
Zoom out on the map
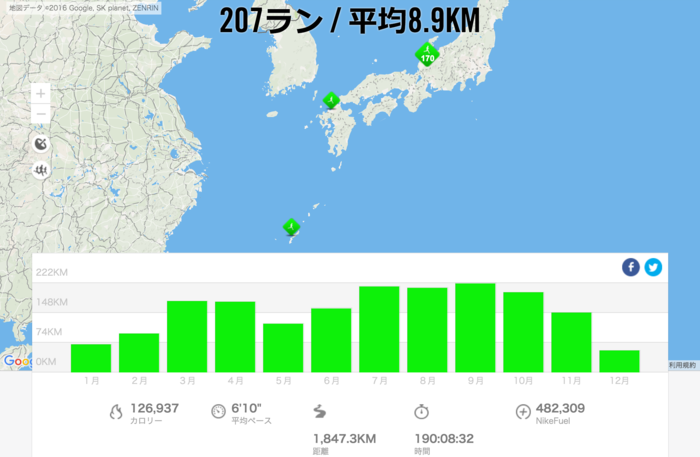point(41,114)
